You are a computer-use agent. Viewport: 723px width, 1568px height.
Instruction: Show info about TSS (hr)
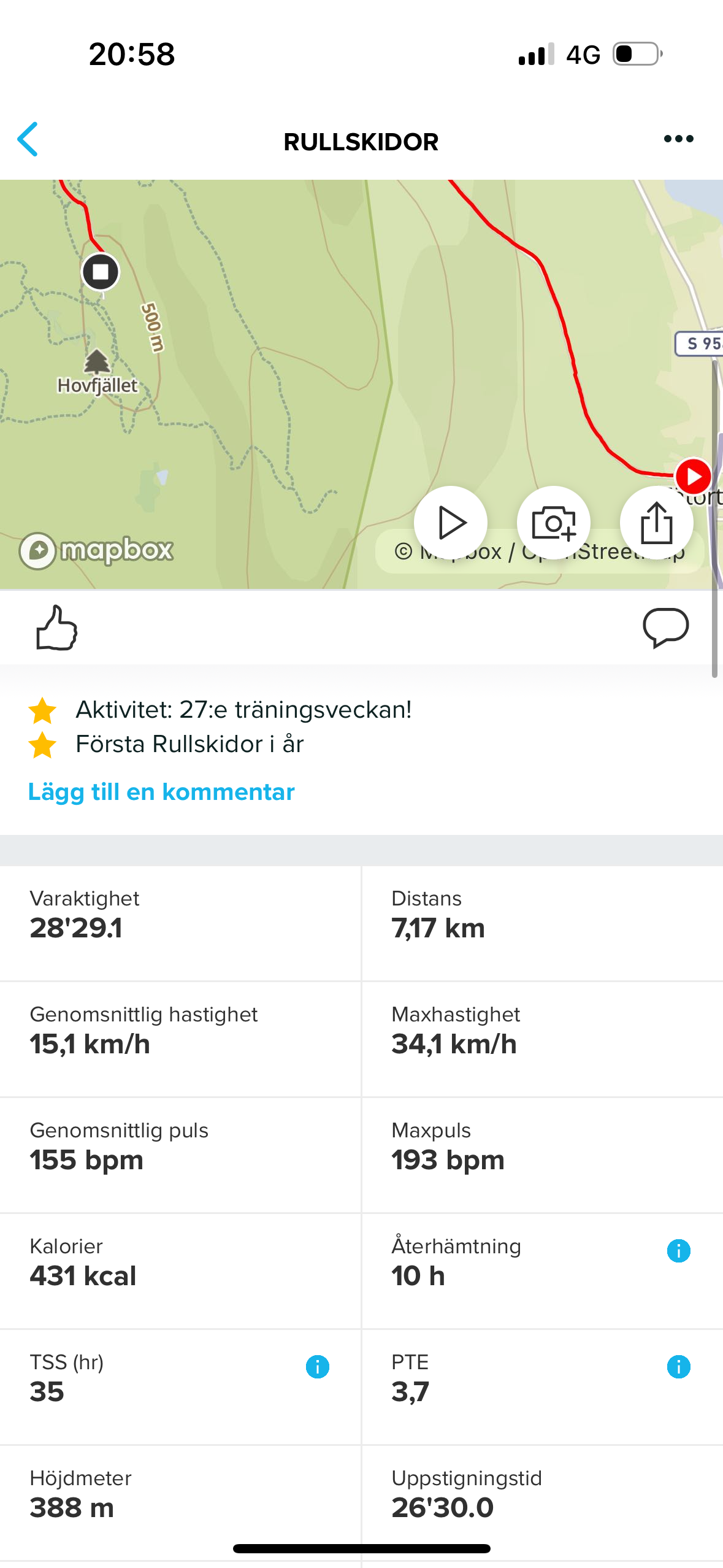coord(317,1366)
